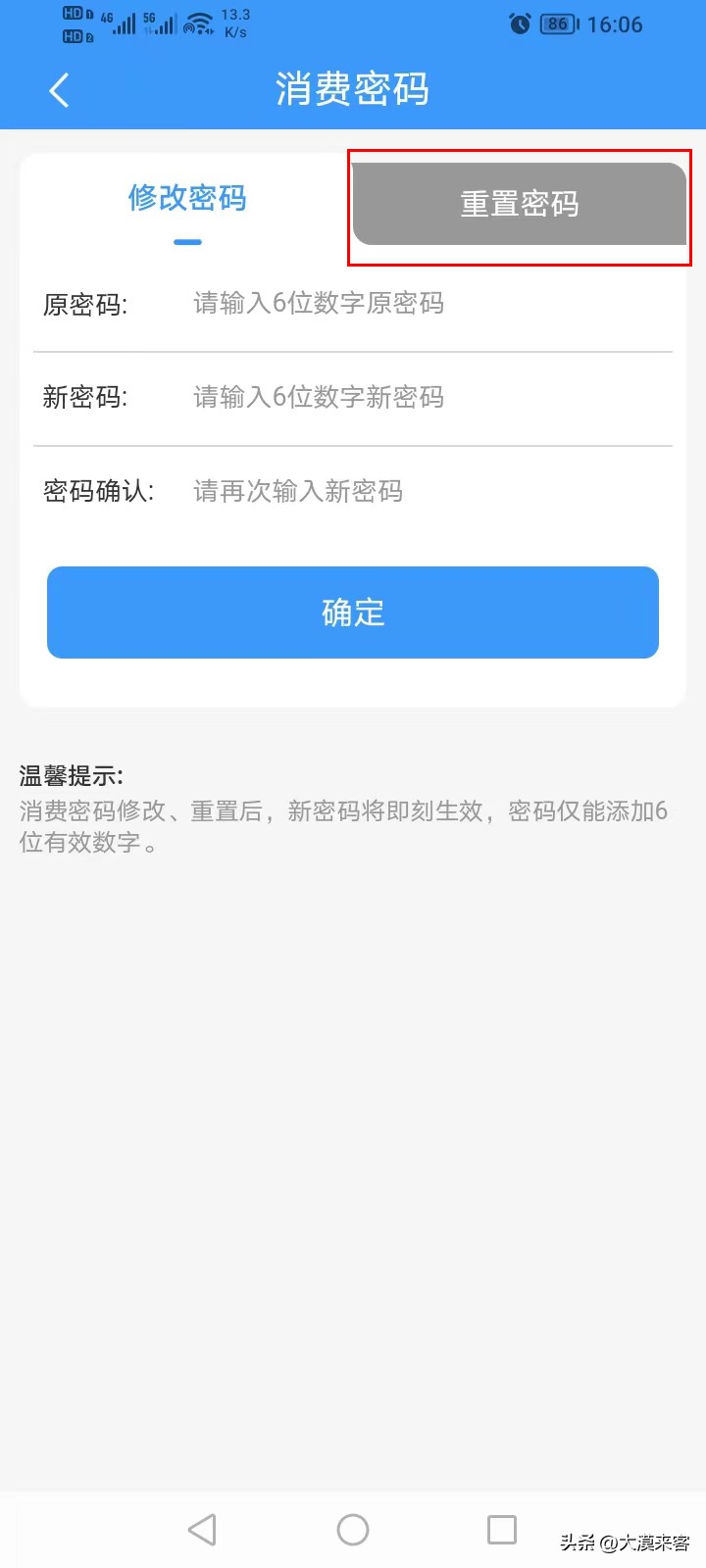This screenshot has height=1568, width=706.
Task: Switch to the 重置密码 tab
Action: coord(519,203)
